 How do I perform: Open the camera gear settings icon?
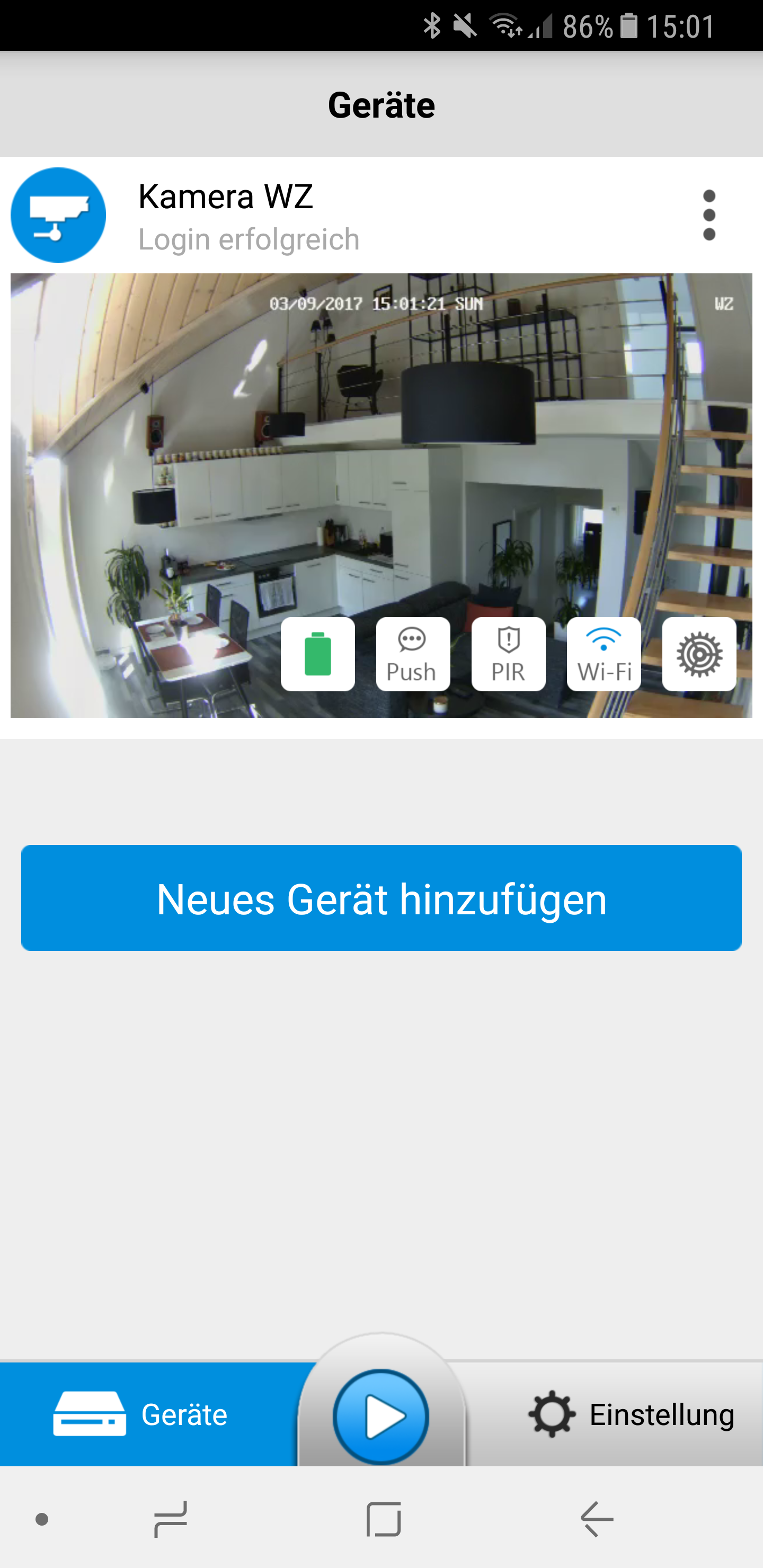coord(698,654)
